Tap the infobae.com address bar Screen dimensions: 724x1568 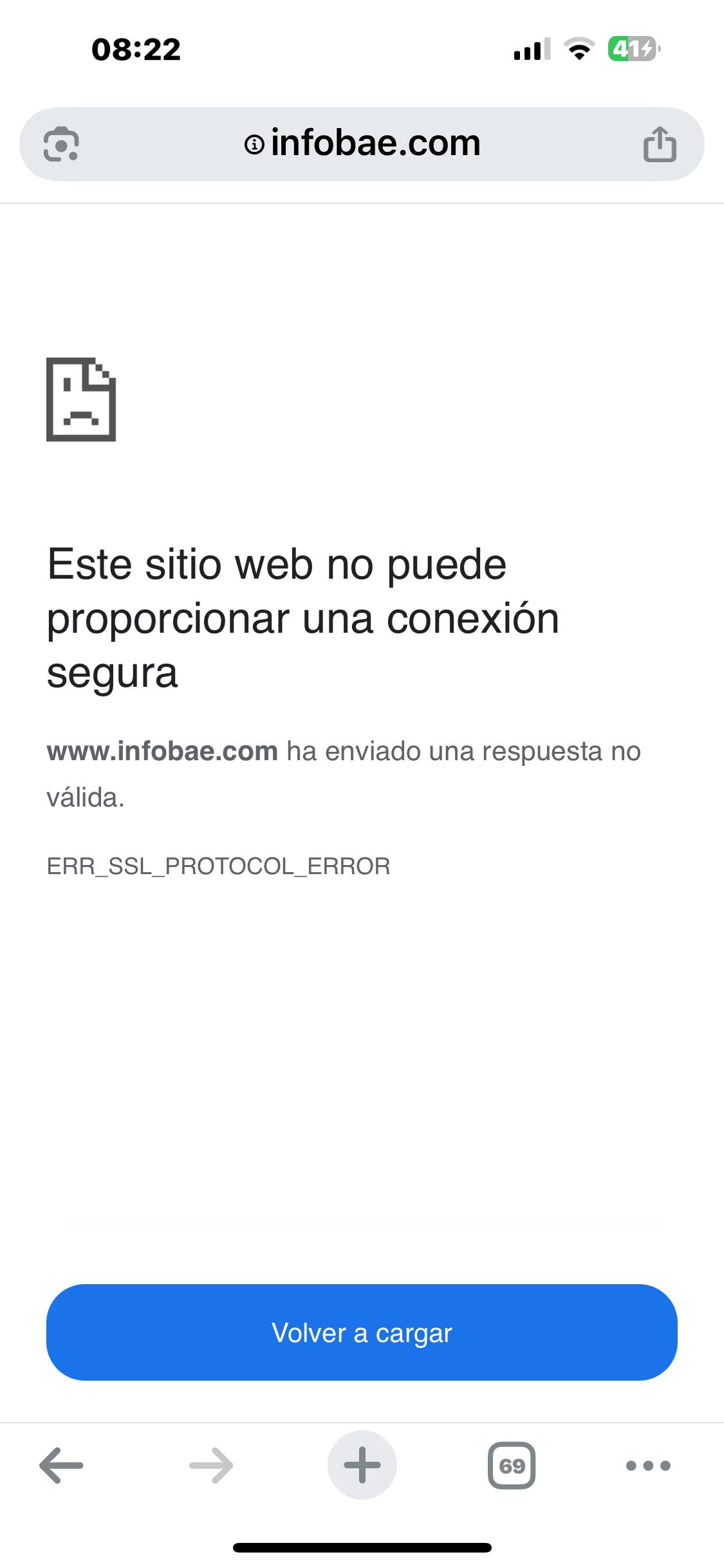tap(375, 144)
